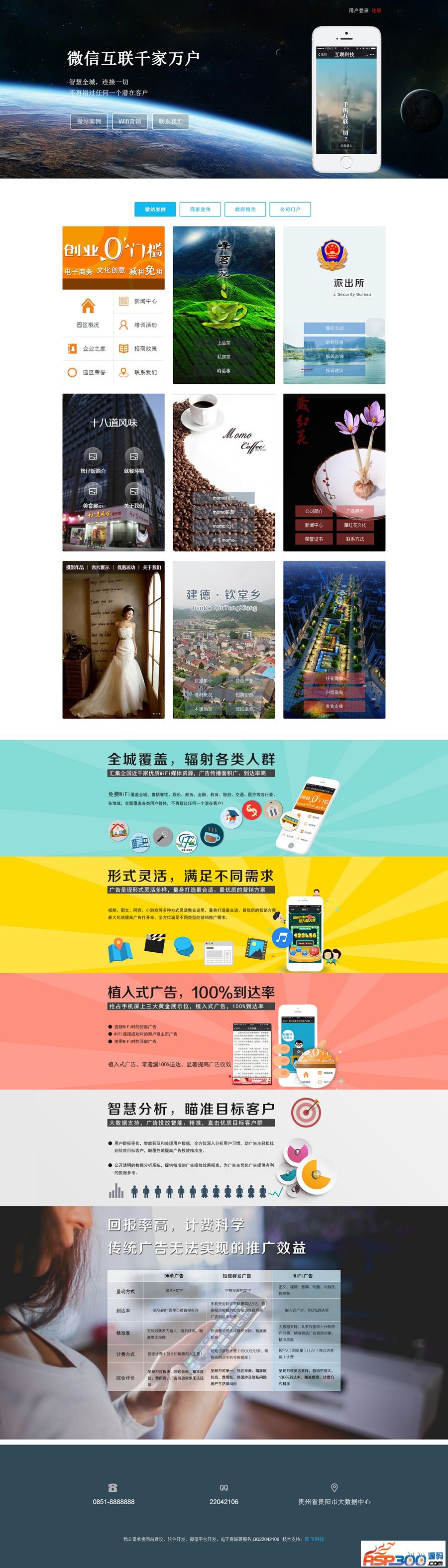
Task: Open the 建德·钦堂乡 case card
Action: point(224,640)
